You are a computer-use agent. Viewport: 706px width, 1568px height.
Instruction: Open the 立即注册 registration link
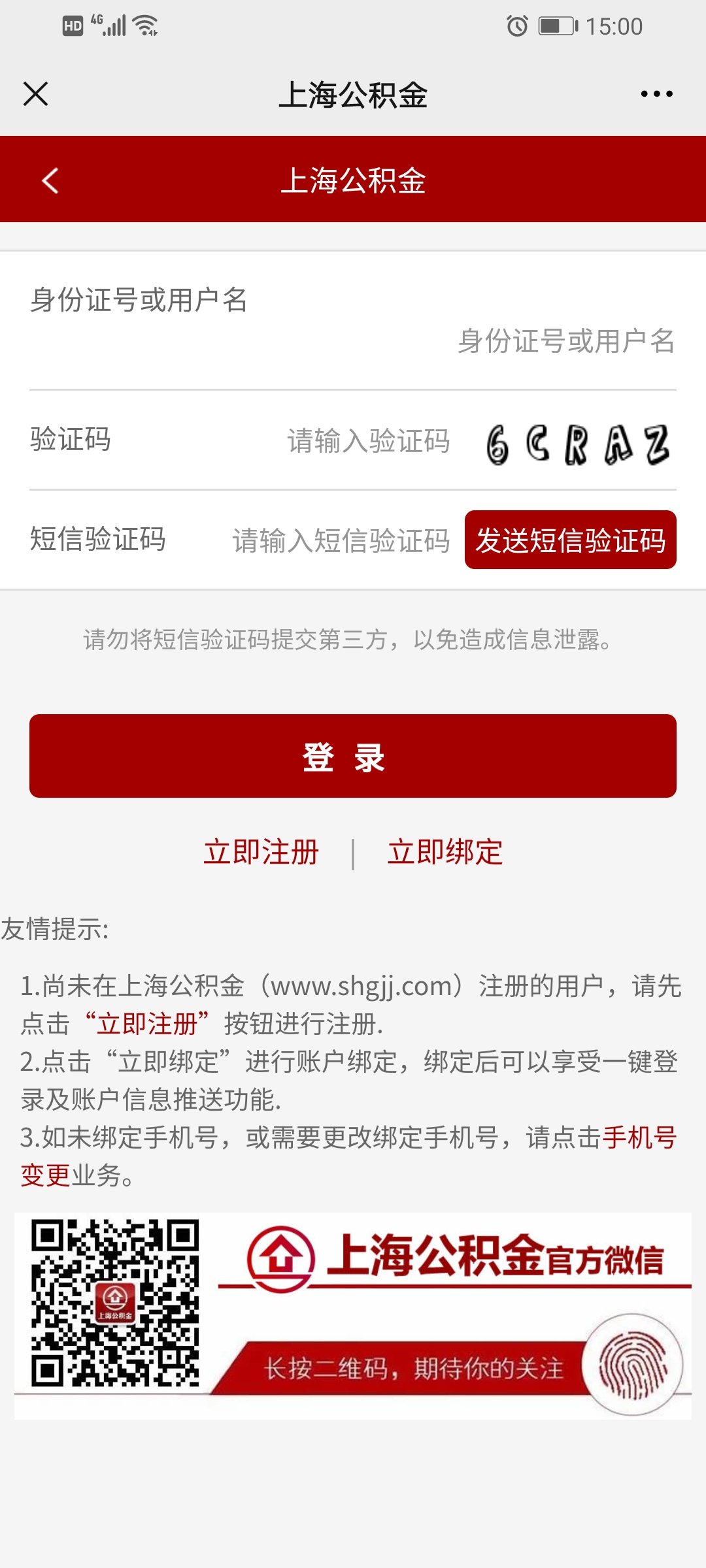coord(261,853)
